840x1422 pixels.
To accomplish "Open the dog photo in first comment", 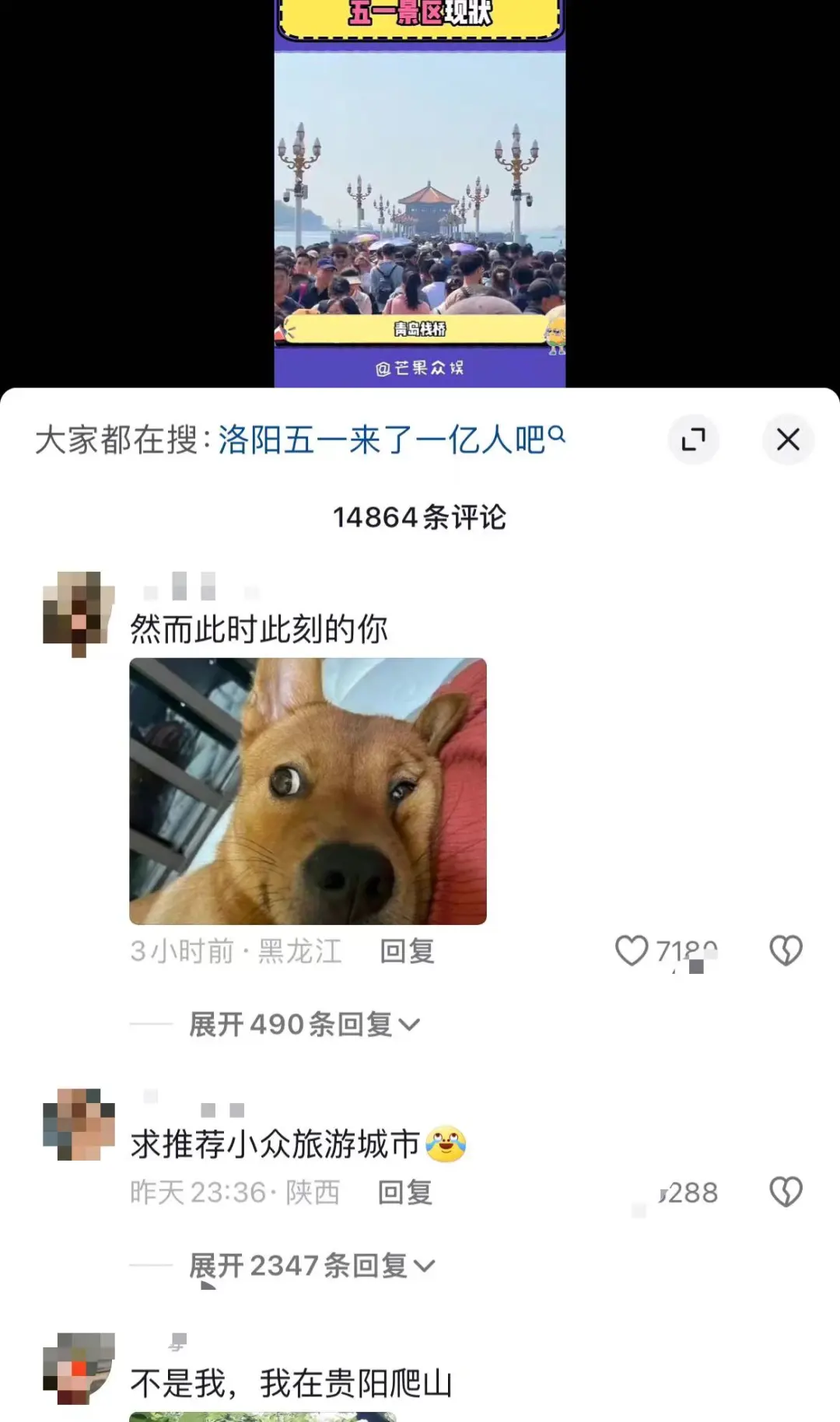I will pyautogui.click(x=308, y=791).
